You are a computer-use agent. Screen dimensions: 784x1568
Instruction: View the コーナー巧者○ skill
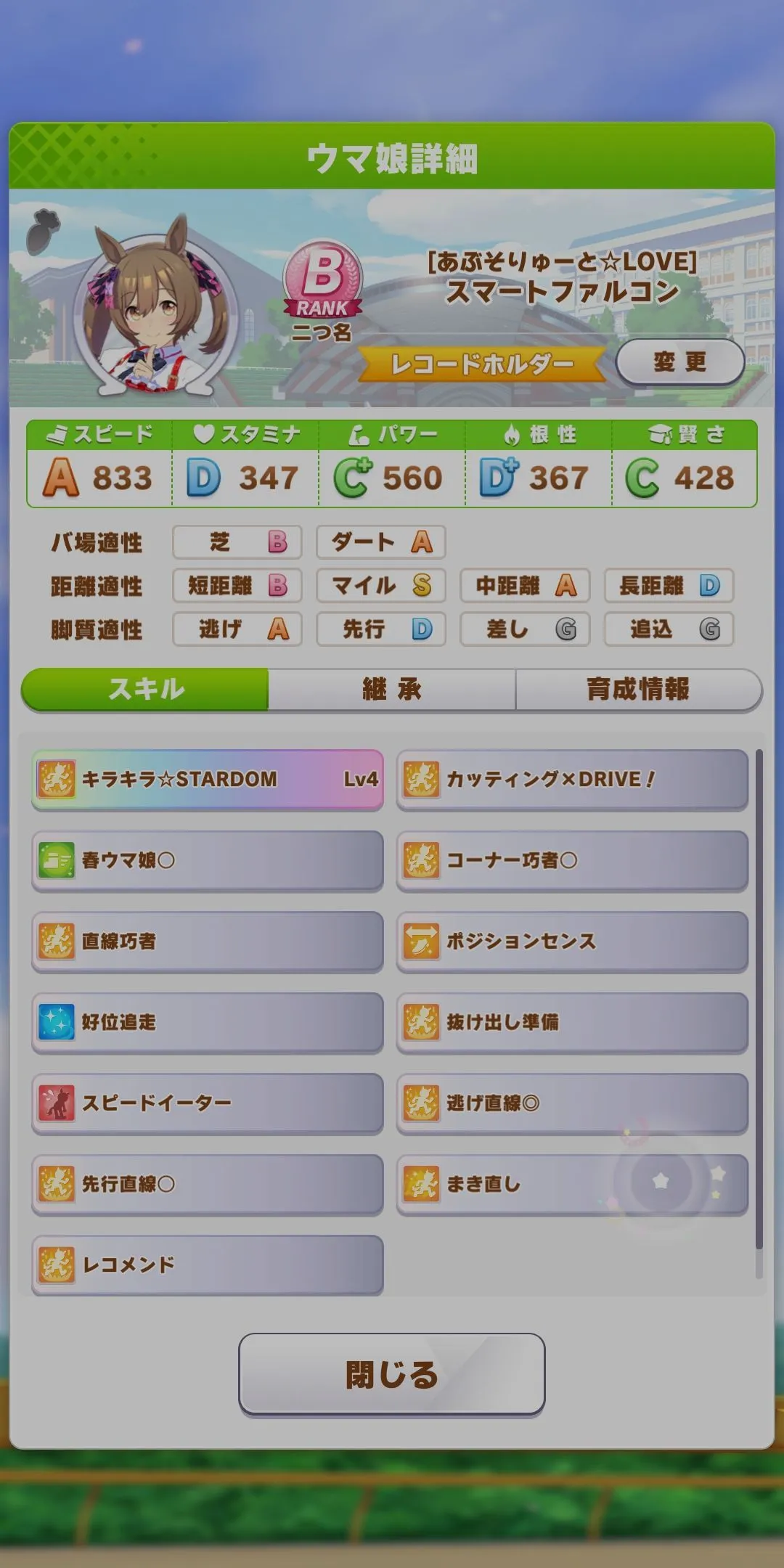[572, 860]
